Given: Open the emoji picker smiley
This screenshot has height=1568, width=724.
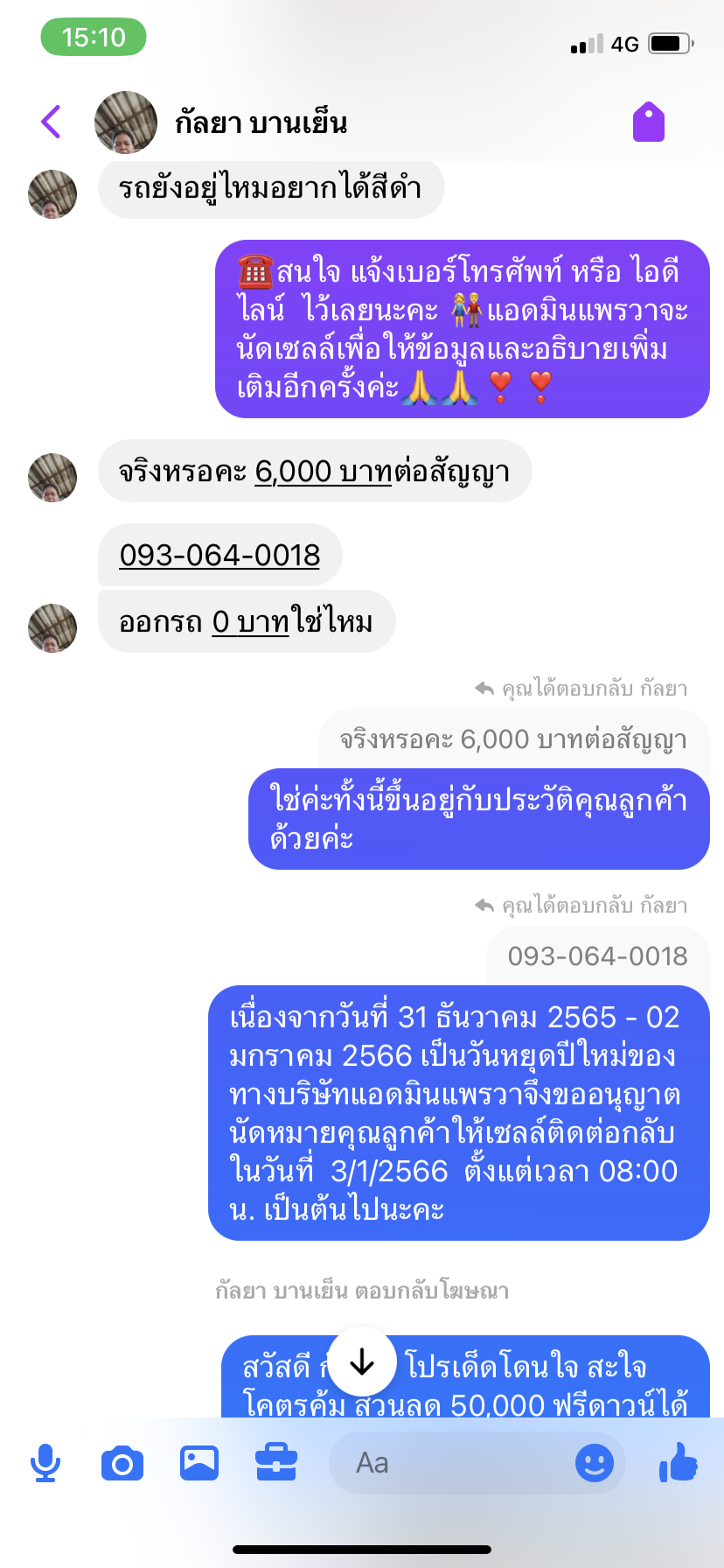Looking at the screenshot, I should [x=595, y=1463].
